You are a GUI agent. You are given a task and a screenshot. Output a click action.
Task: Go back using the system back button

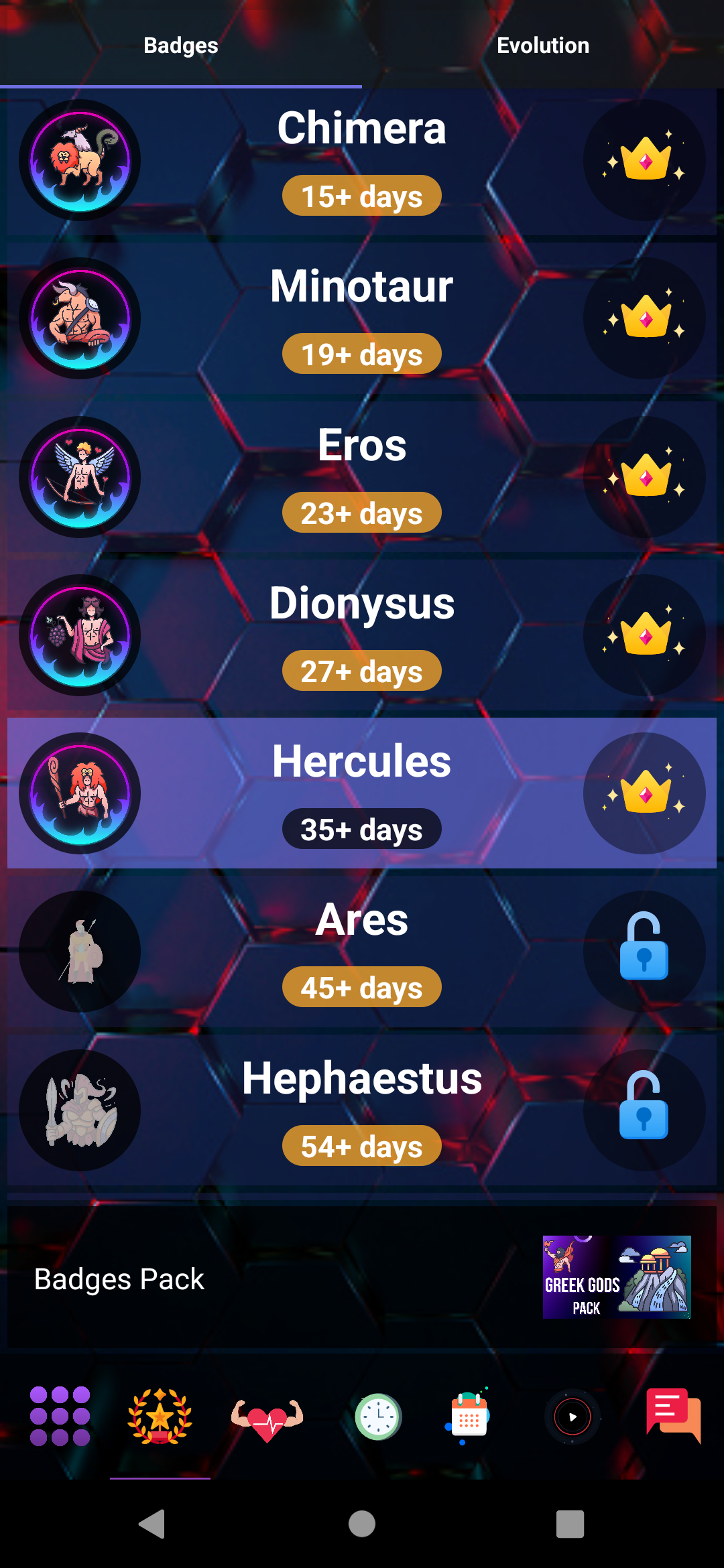(152, 1524)
